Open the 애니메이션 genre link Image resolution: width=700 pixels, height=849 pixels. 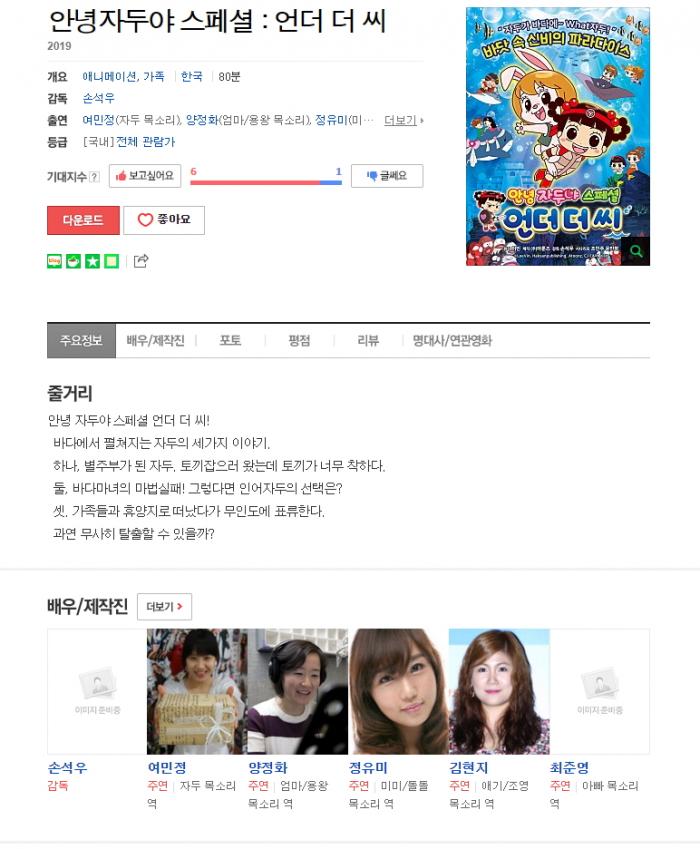[110, 76]
